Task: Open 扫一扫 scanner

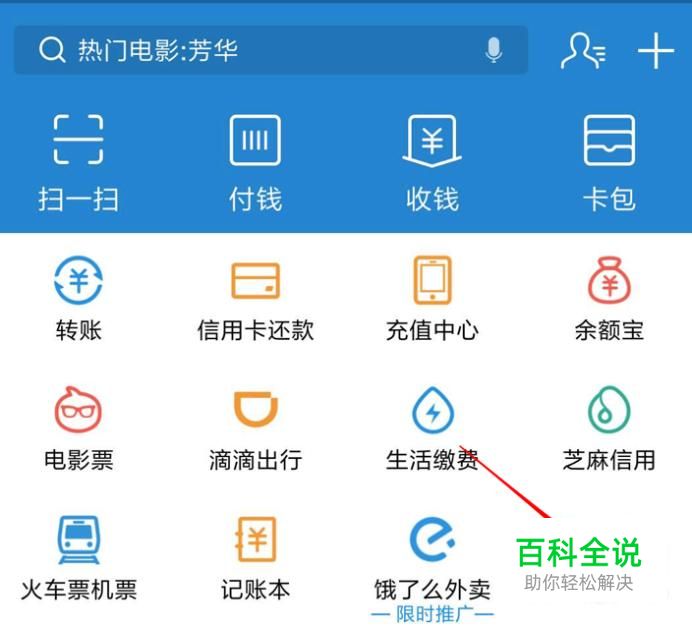Action: click(78, 160)
